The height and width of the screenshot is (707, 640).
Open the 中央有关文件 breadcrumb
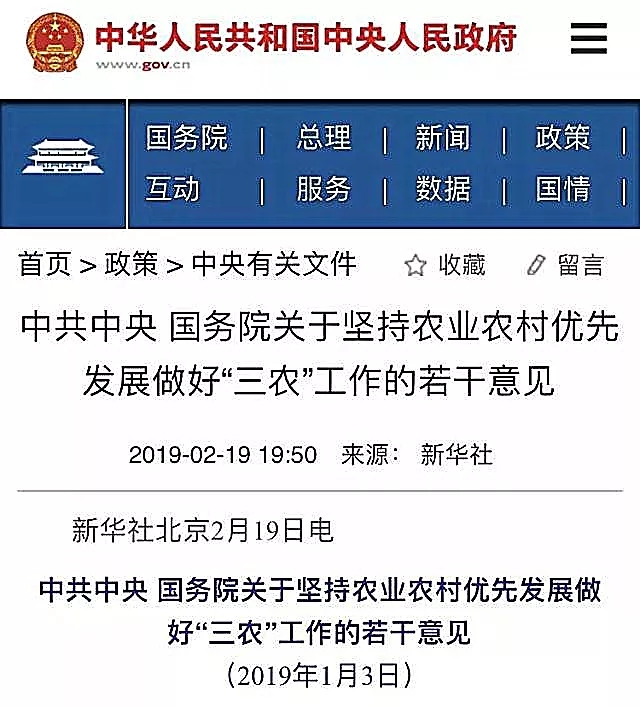click(274, 264)
